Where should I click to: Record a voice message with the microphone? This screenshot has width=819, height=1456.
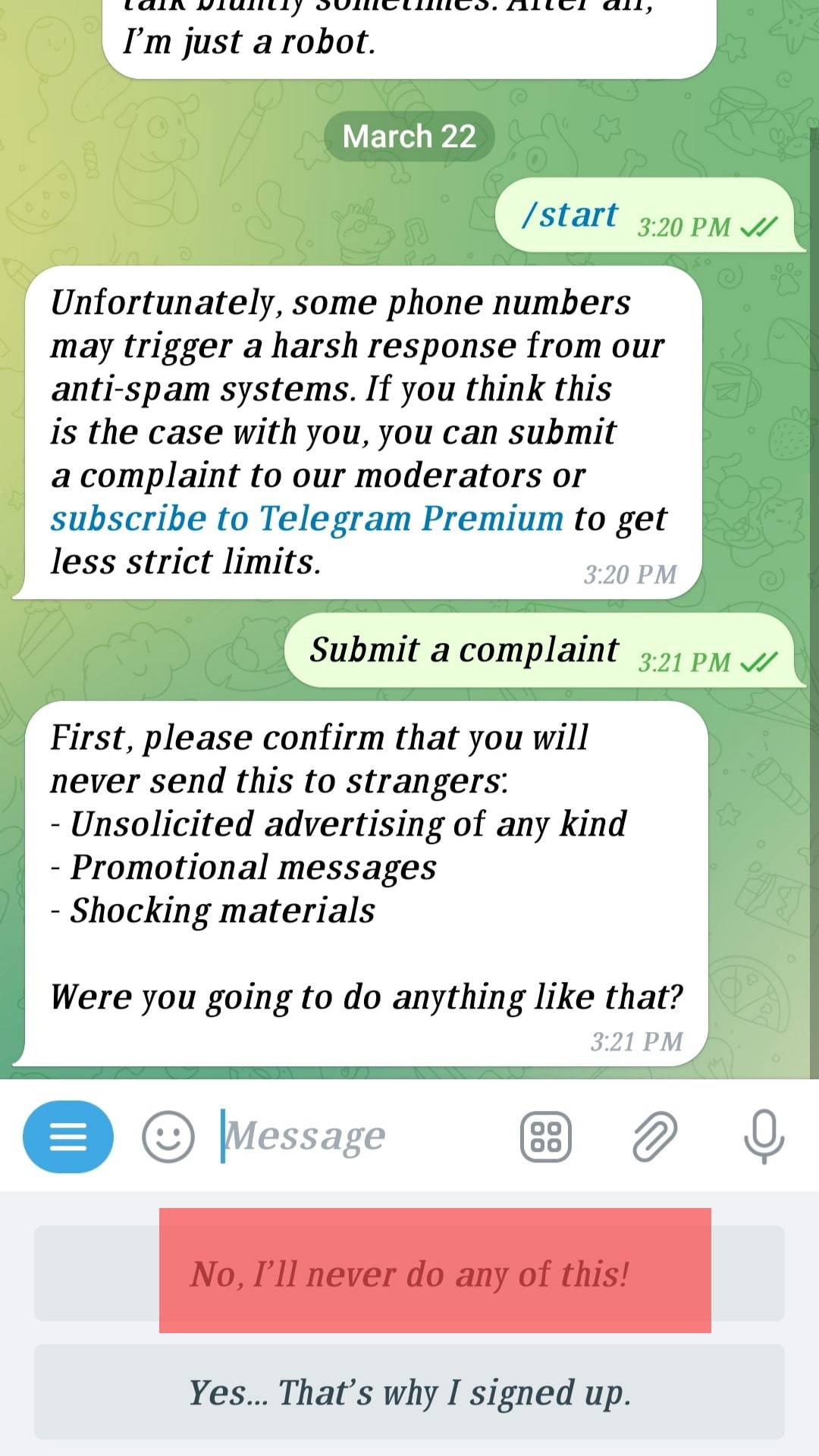point(764,1136)
